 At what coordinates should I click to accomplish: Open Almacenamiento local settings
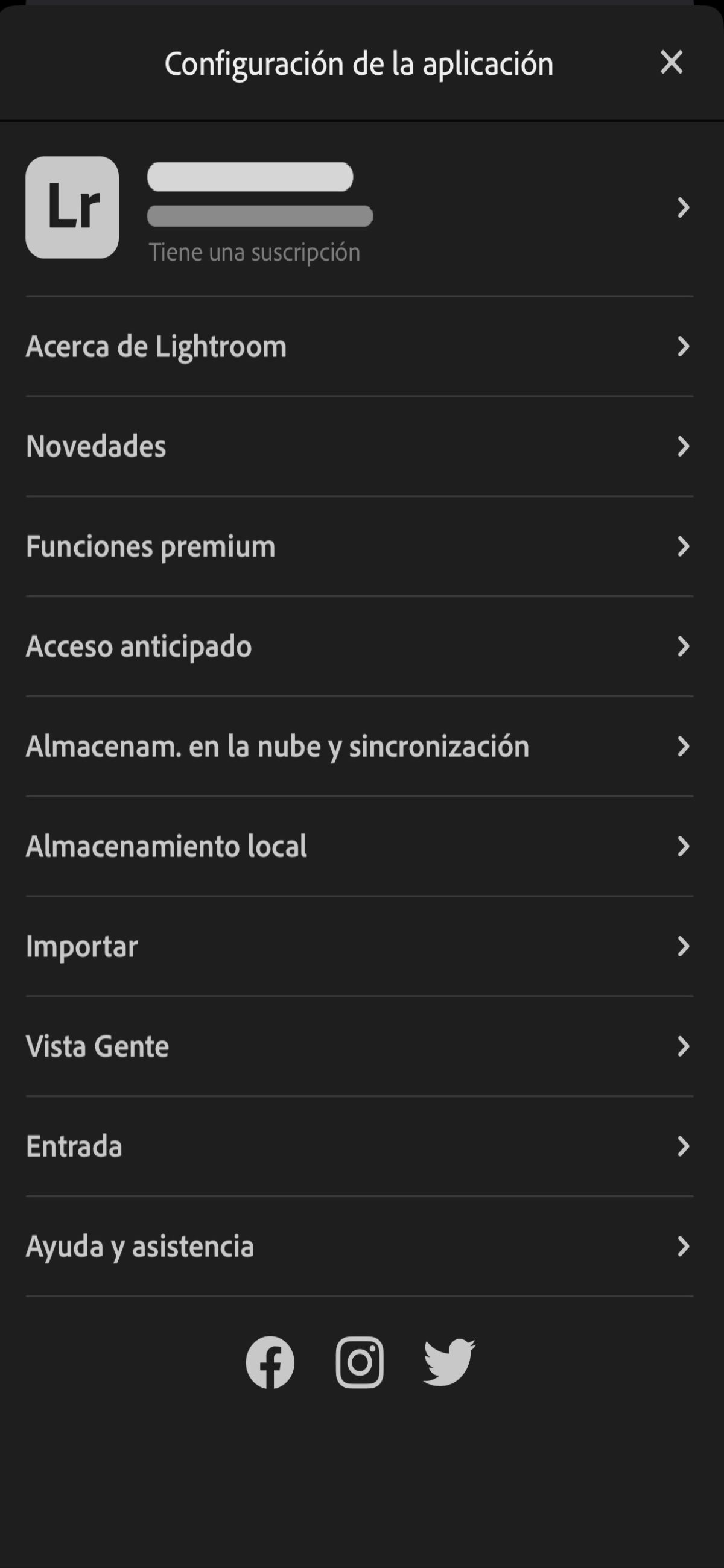359,847
